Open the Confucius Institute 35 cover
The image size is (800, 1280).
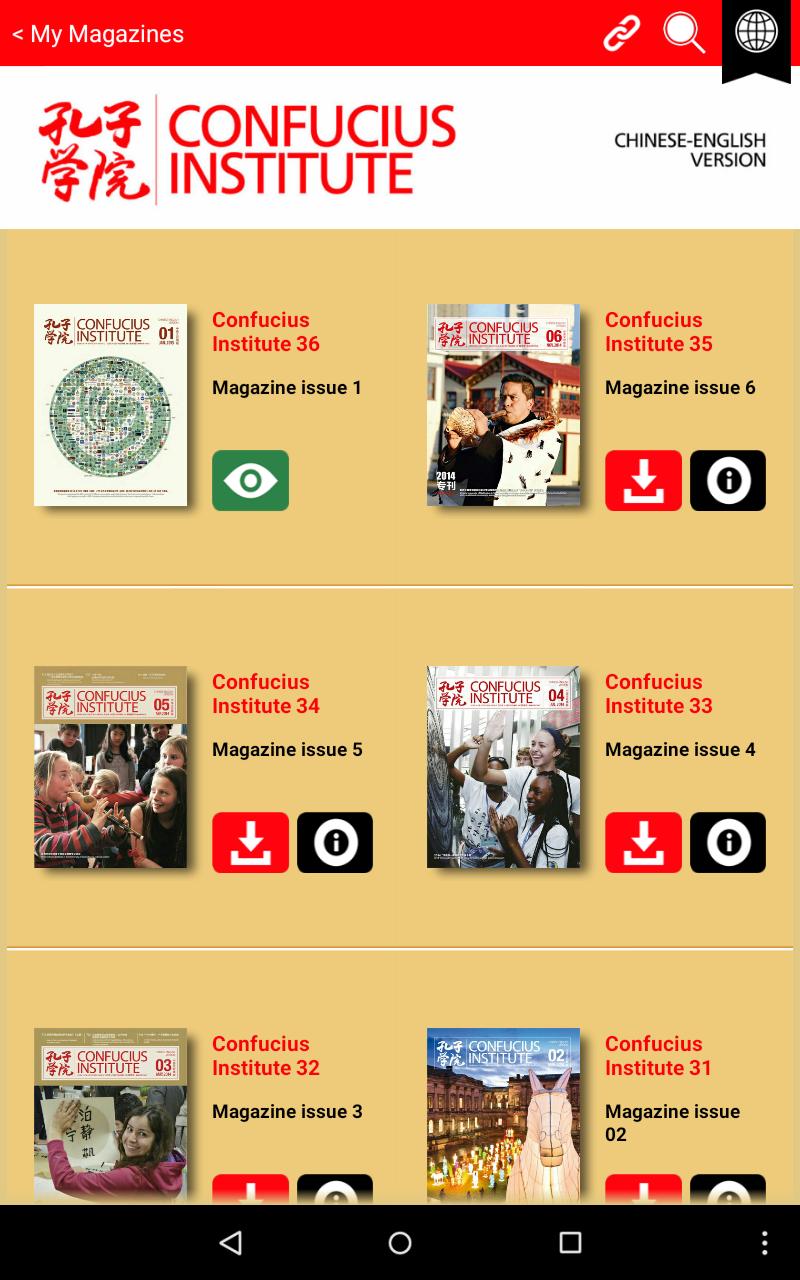pos(503,405)
